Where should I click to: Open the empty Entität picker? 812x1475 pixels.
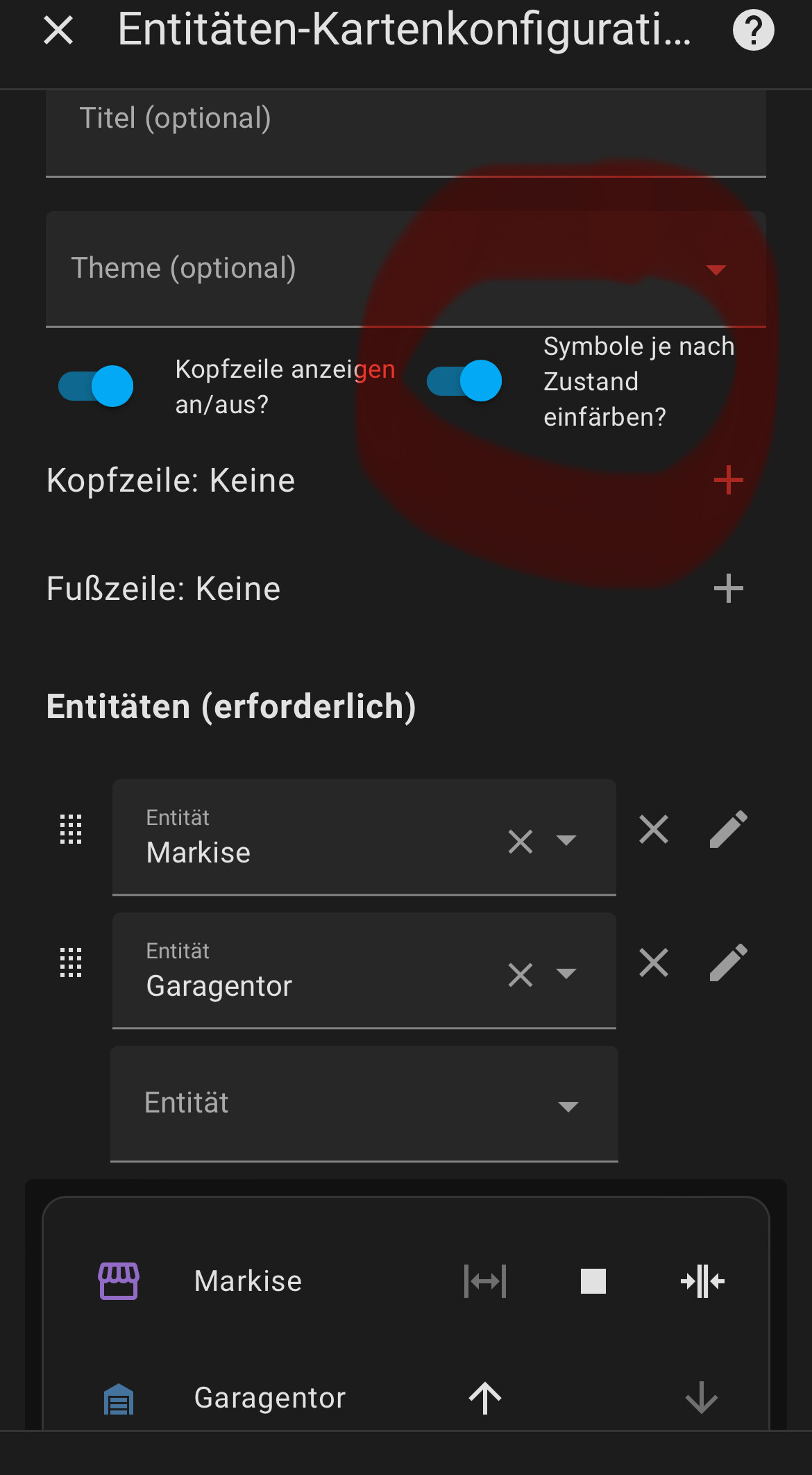tap(364, 1103)
